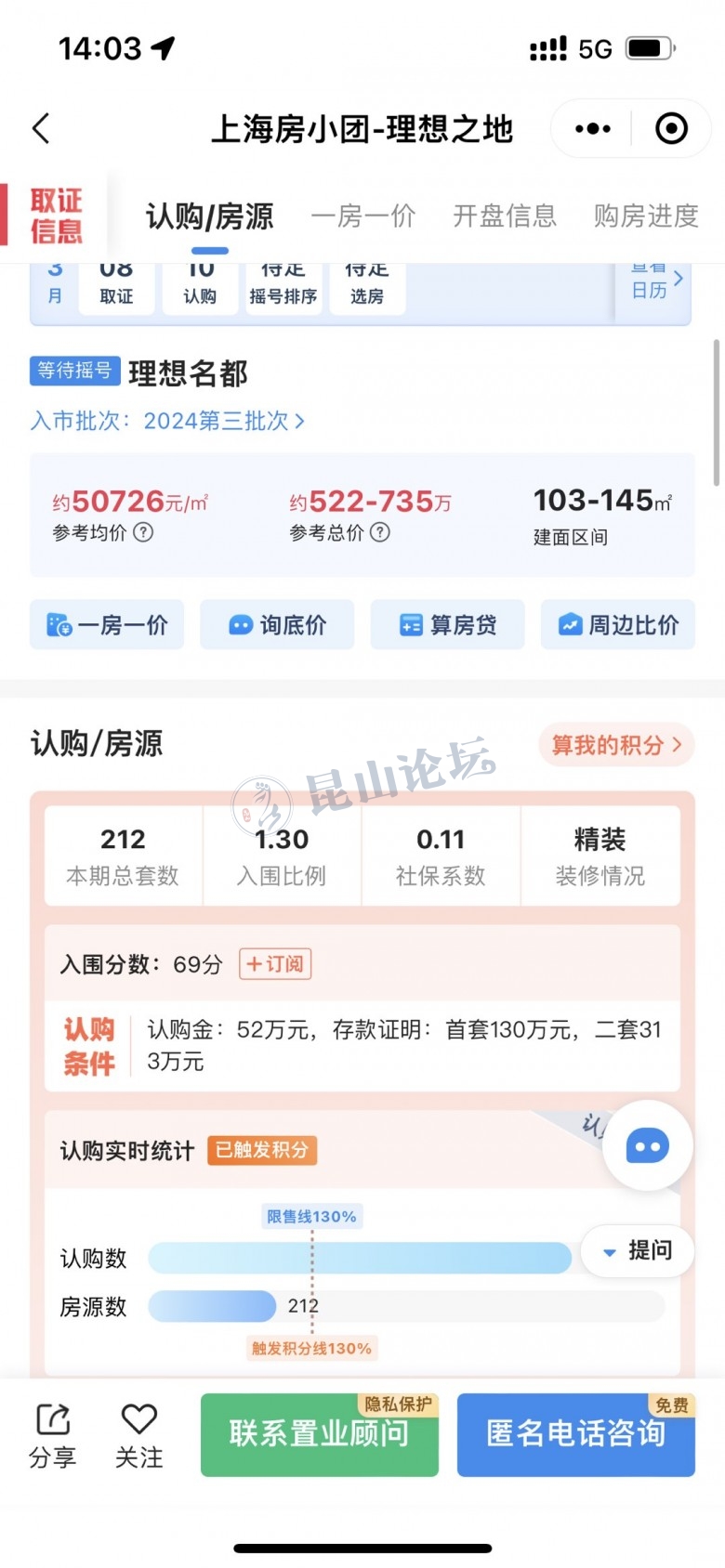Screen dimensions: 725x1568
Task: Switch to the 开盘信息 tab
Action: coord(505,216)
